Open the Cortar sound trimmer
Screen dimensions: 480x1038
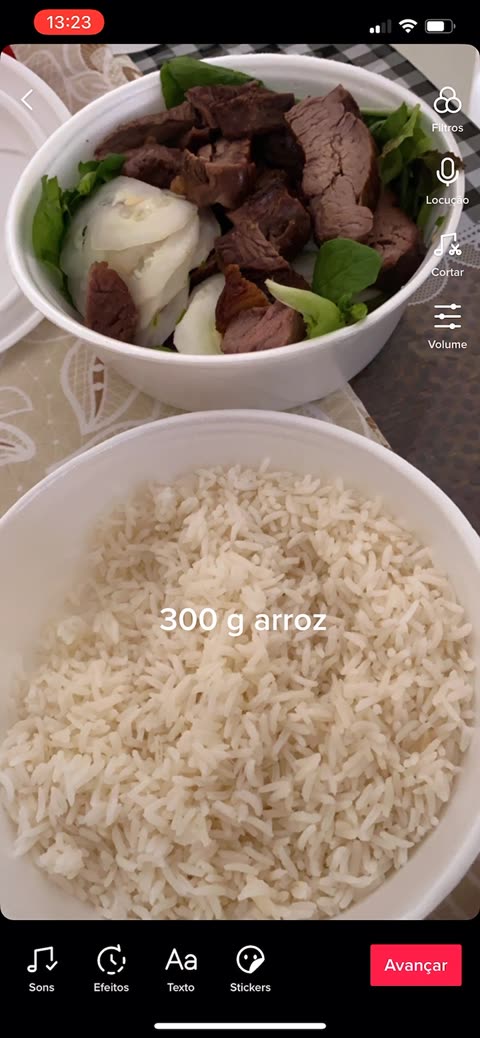point(448,254)
